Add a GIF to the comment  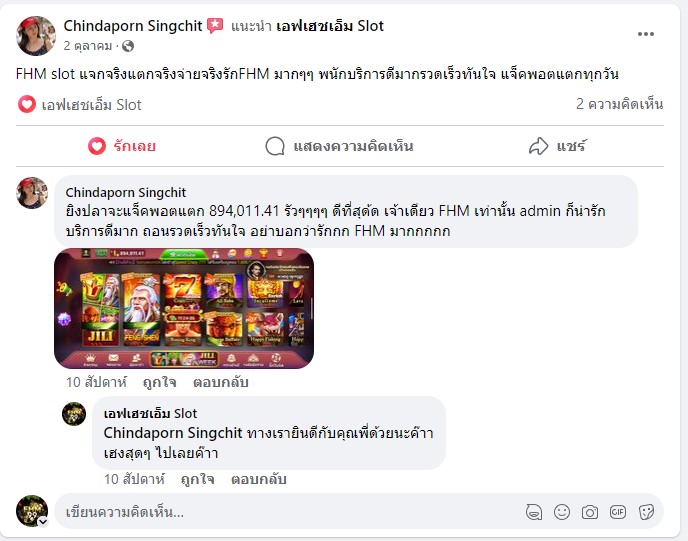pyautogui.click(x=618, y=512)
